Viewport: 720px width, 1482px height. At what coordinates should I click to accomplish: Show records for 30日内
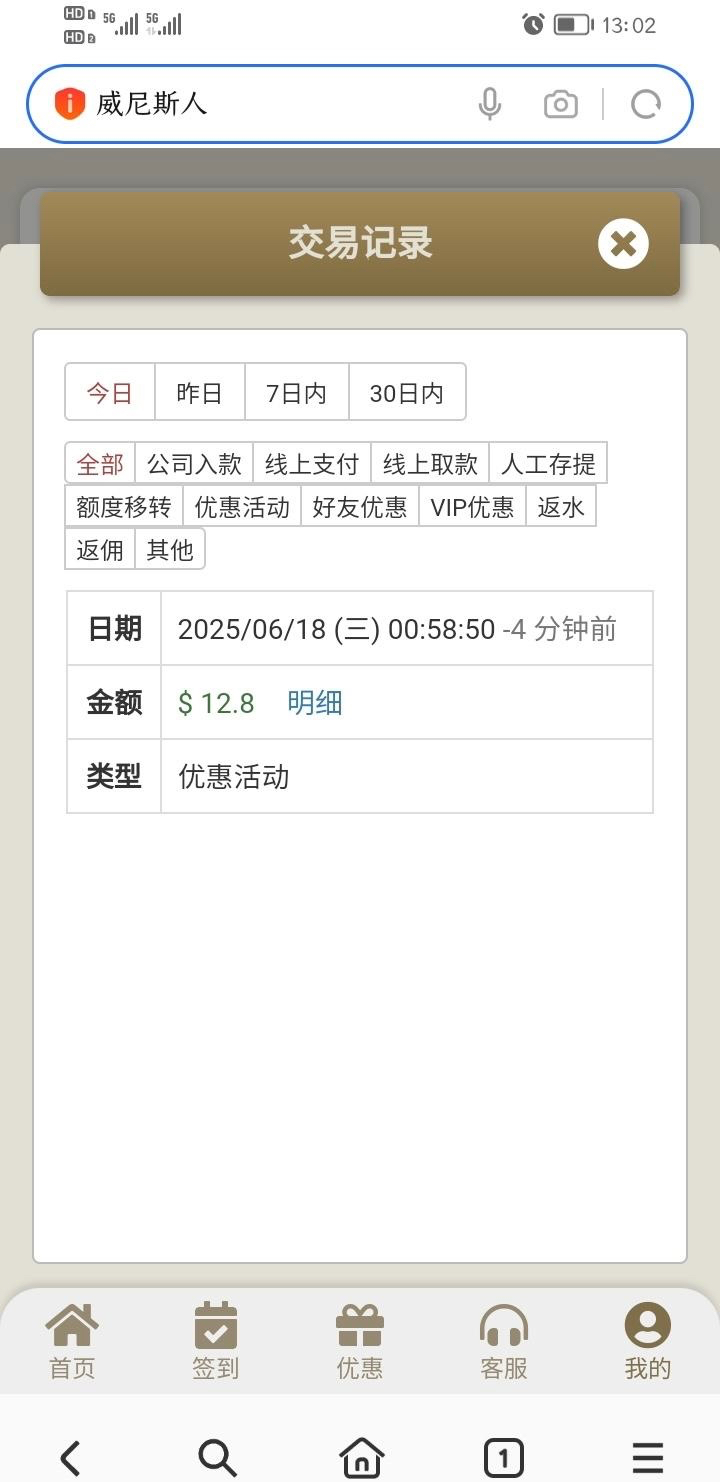click(406, 393)
